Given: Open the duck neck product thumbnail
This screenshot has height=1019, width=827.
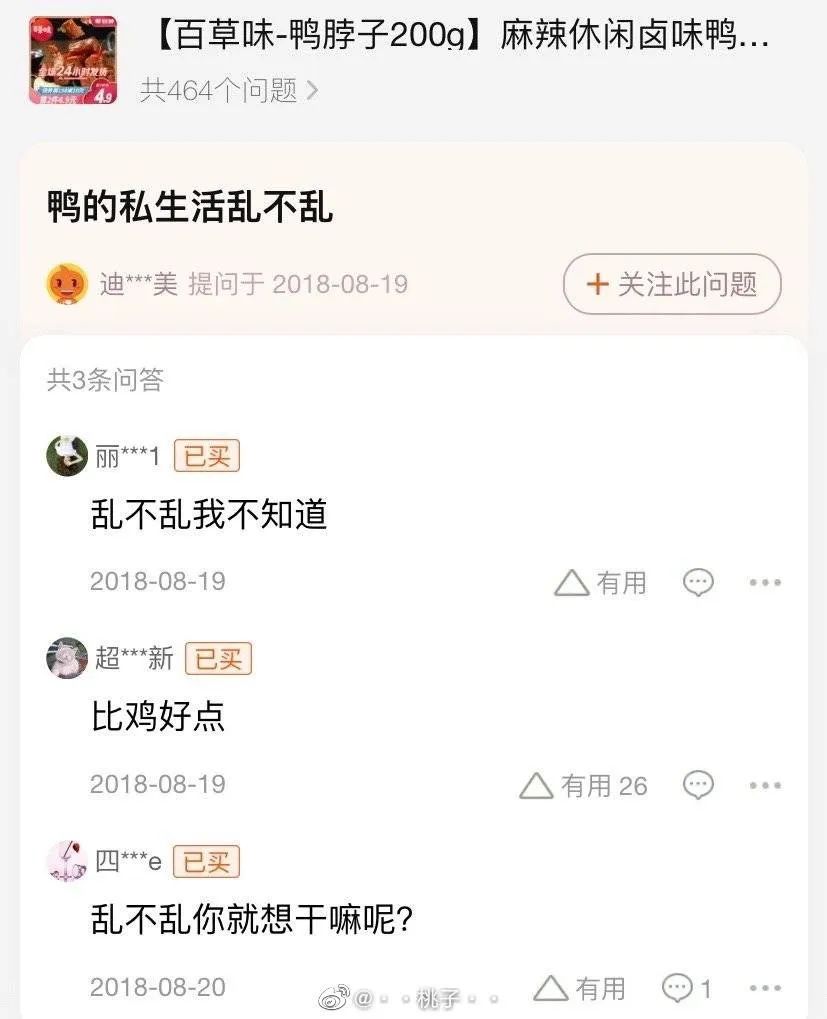Looking at the screenshot, I should (70, 60).
